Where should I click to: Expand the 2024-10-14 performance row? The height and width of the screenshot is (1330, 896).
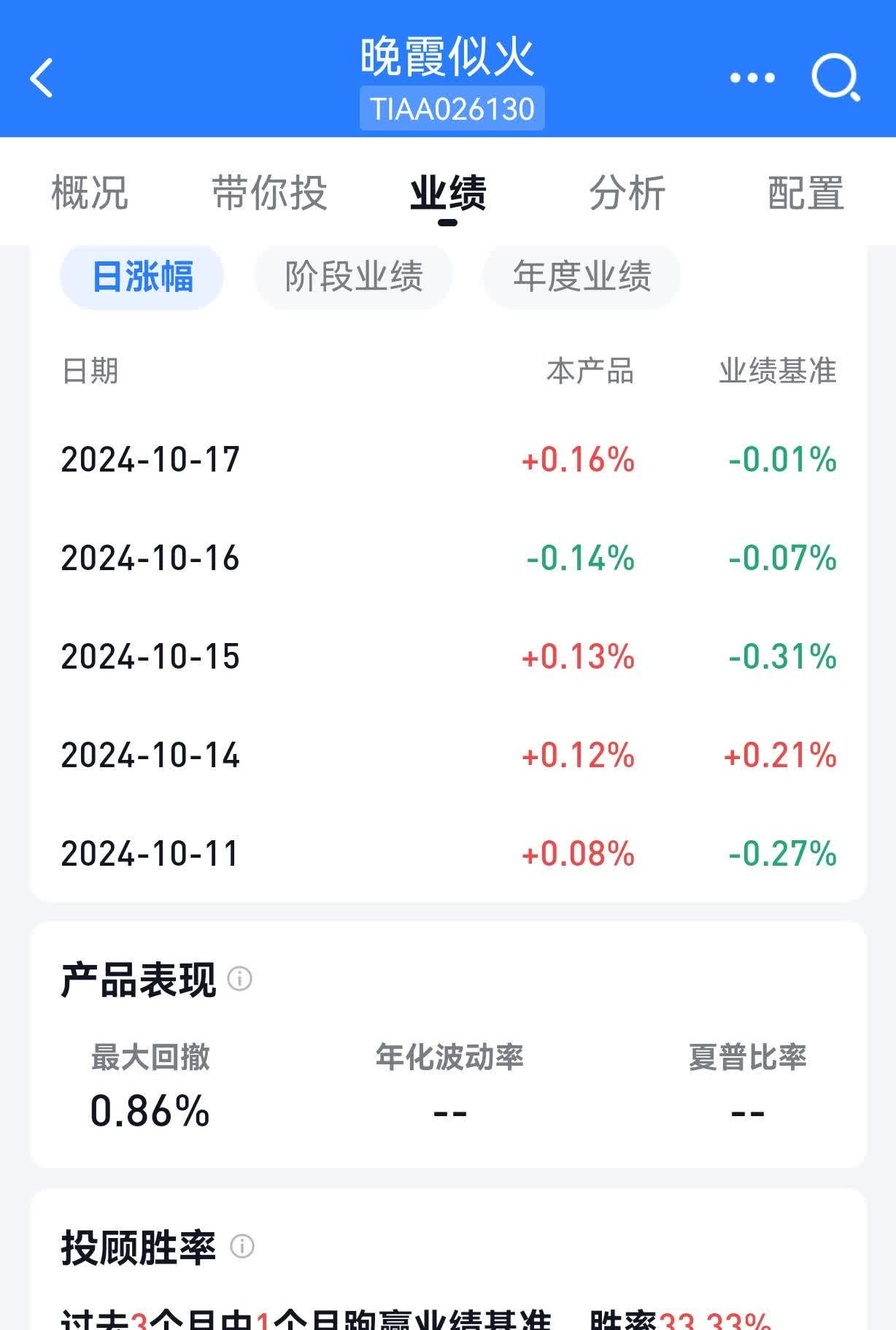tap(447, 755)
